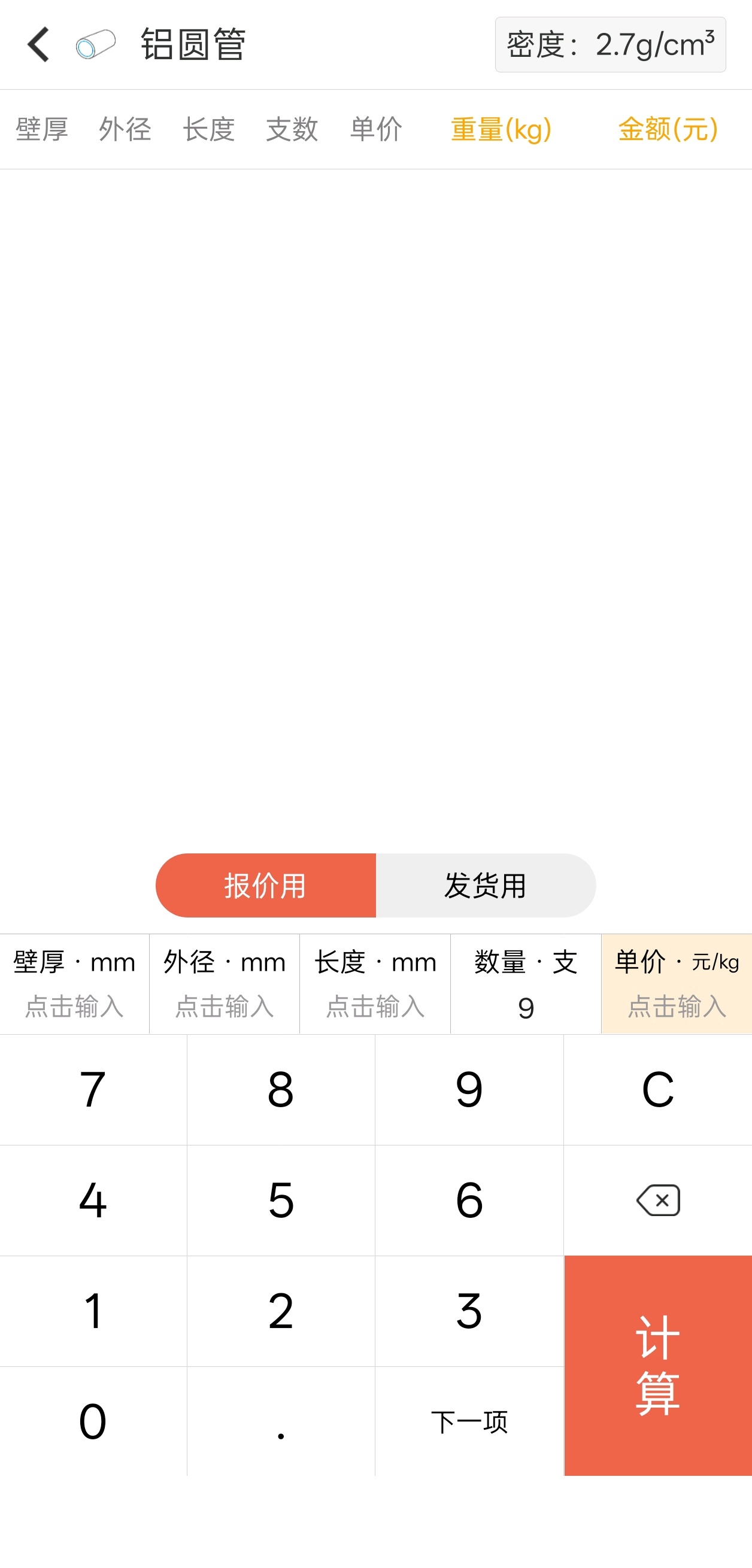Delete last digit with backspace key
The width and height of the screenshot is (752, 1568).
pyautogui.click(x=657, y=1201)
